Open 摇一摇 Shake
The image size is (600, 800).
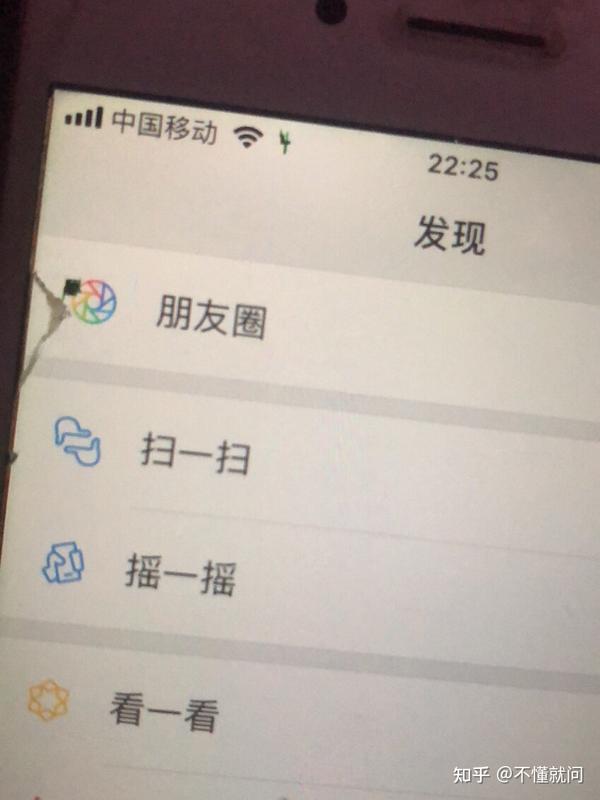(x=181, y=575)
